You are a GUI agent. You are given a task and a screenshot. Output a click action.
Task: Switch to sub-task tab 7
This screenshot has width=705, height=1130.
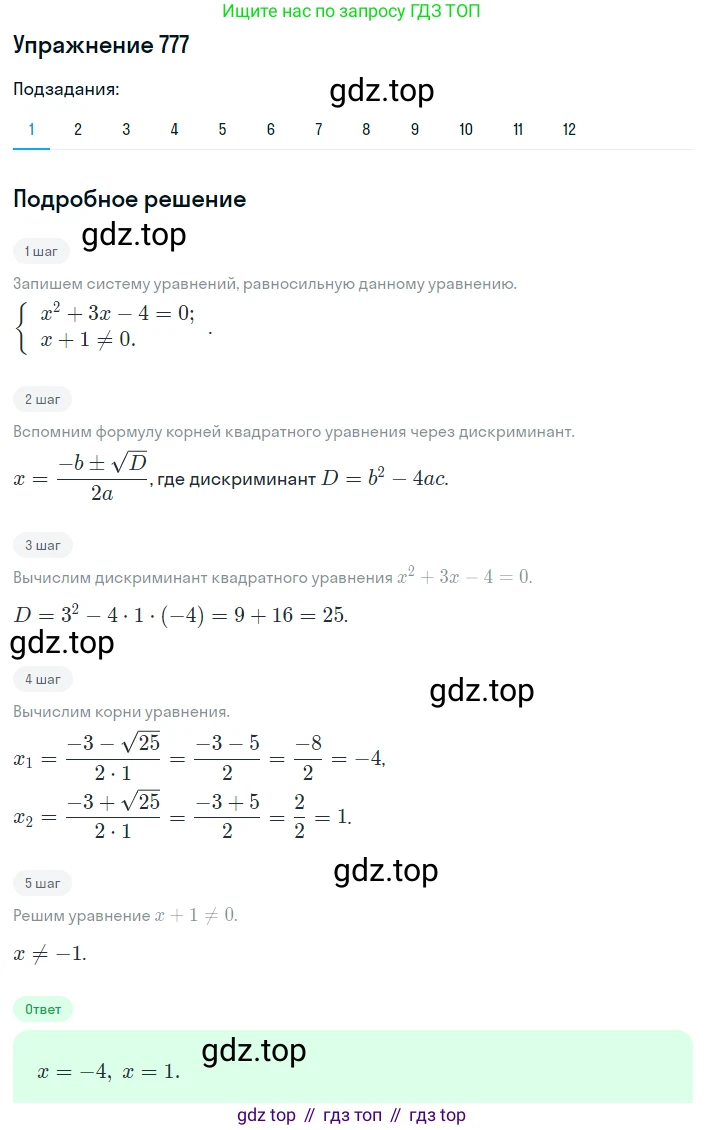pos(318,129)
